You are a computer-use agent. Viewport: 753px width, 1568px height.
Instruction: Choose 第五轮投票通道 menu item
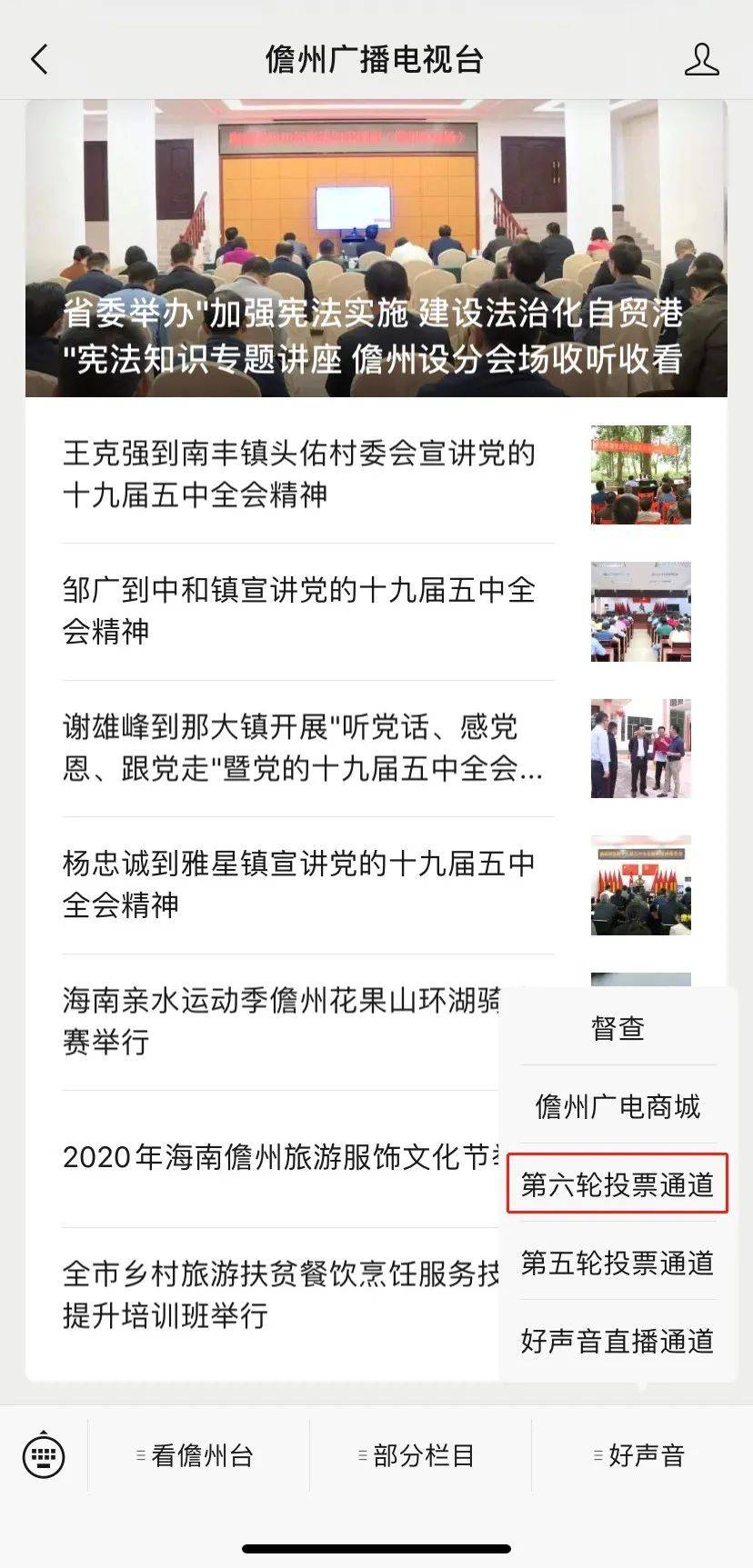point(617,1263)
